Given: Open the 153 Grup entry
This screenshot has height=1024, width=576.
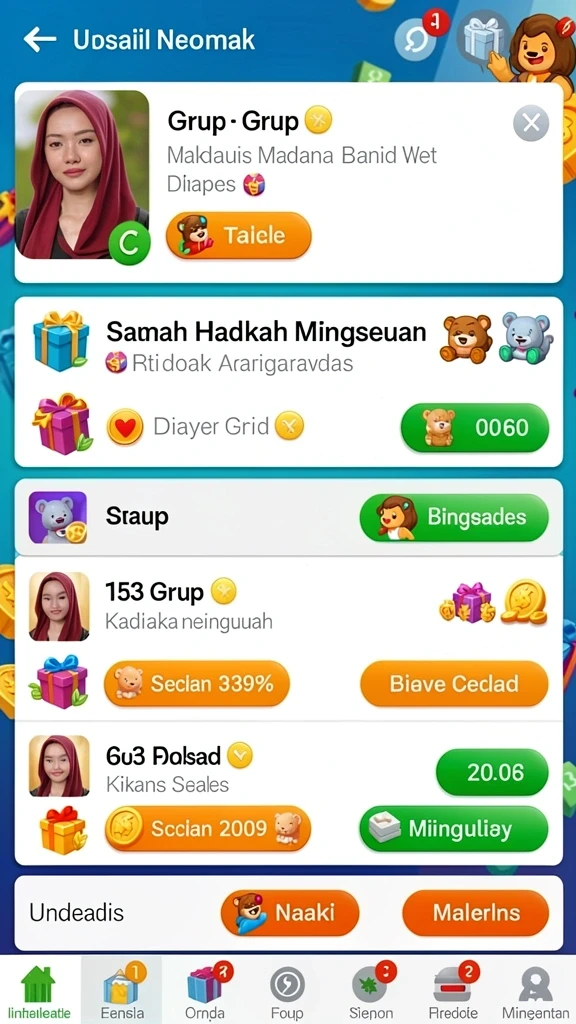Looking at the screenshot, I should point(288,606).
